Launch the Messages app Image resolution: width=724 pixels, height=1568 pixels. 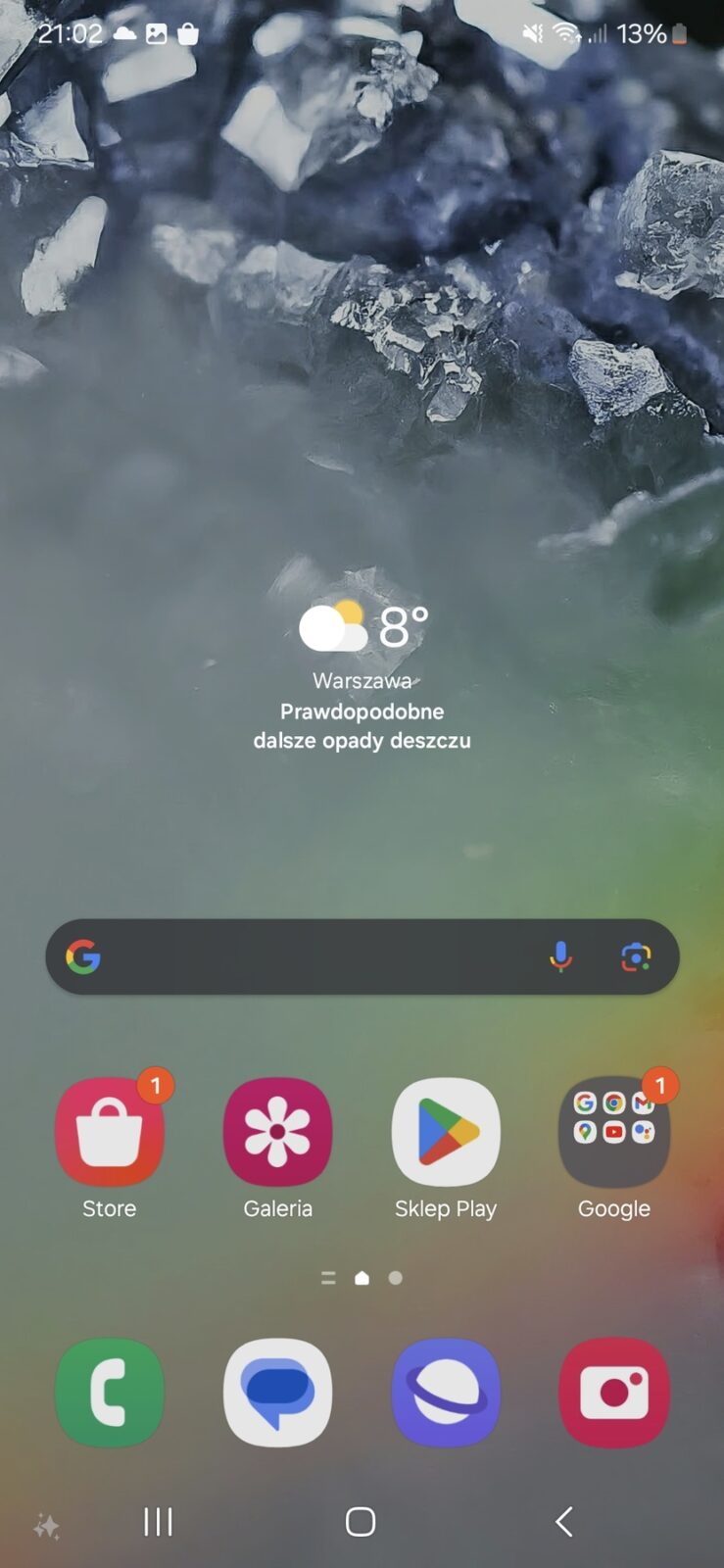point(277,1392)
